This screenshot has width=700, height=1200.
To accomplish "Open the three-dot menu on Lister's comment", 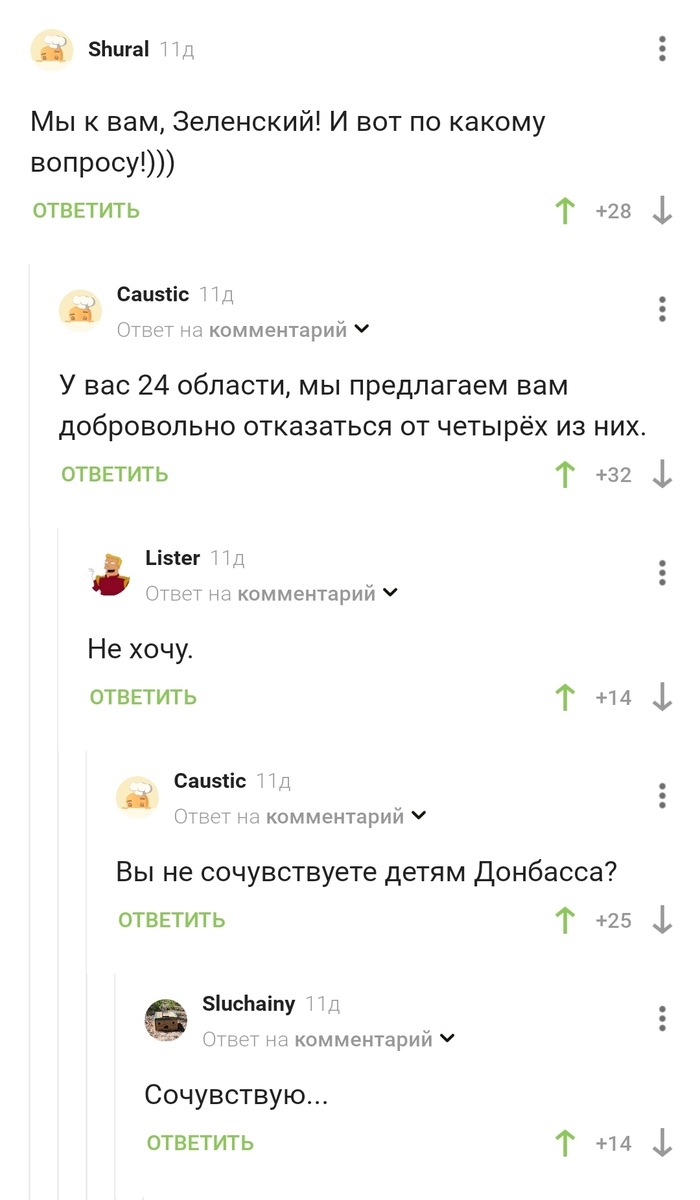I will click(662, 573).
